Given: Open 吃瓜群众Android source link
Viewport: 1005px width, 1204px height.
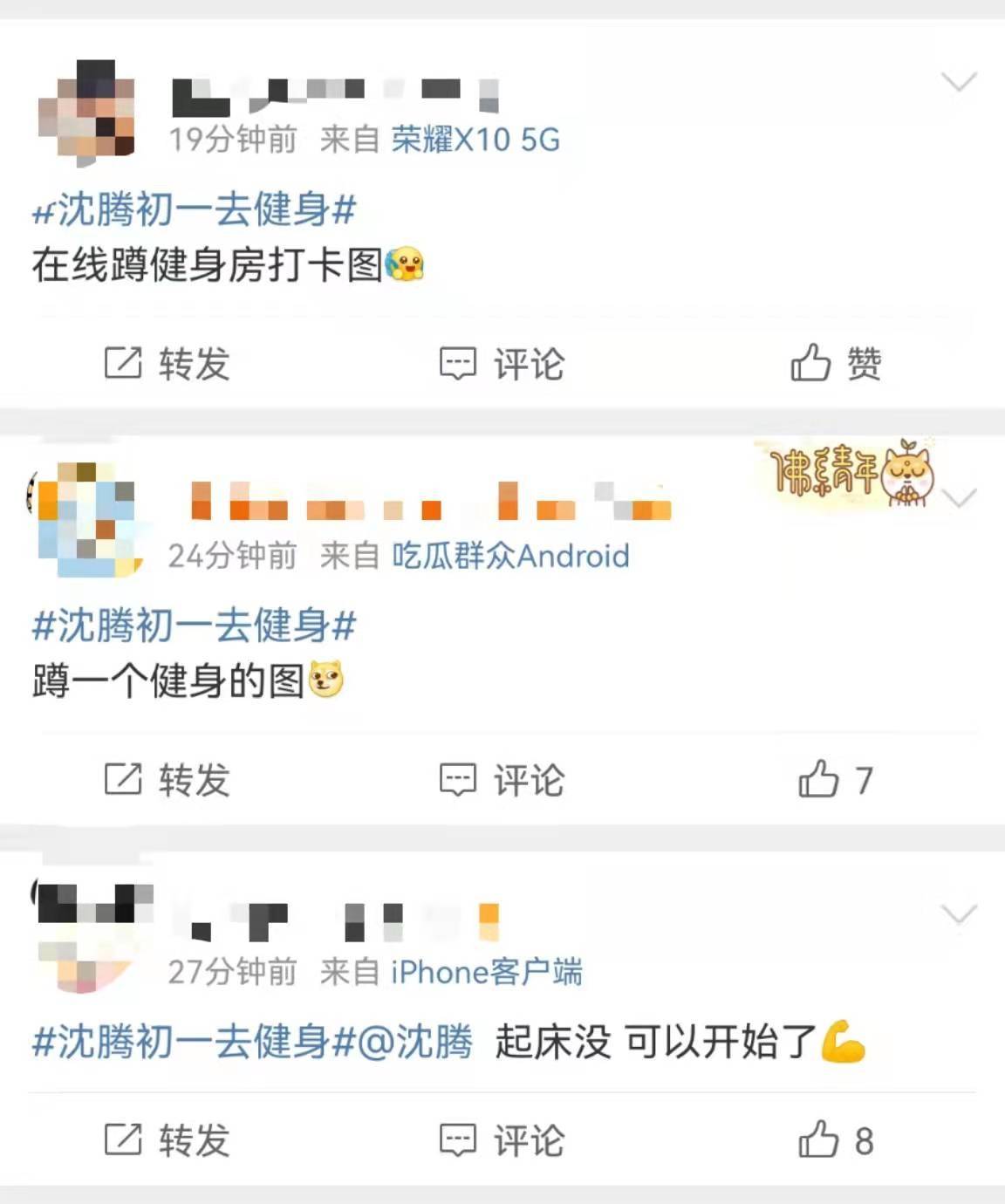Looking at the screenshot, I should 510,556.
